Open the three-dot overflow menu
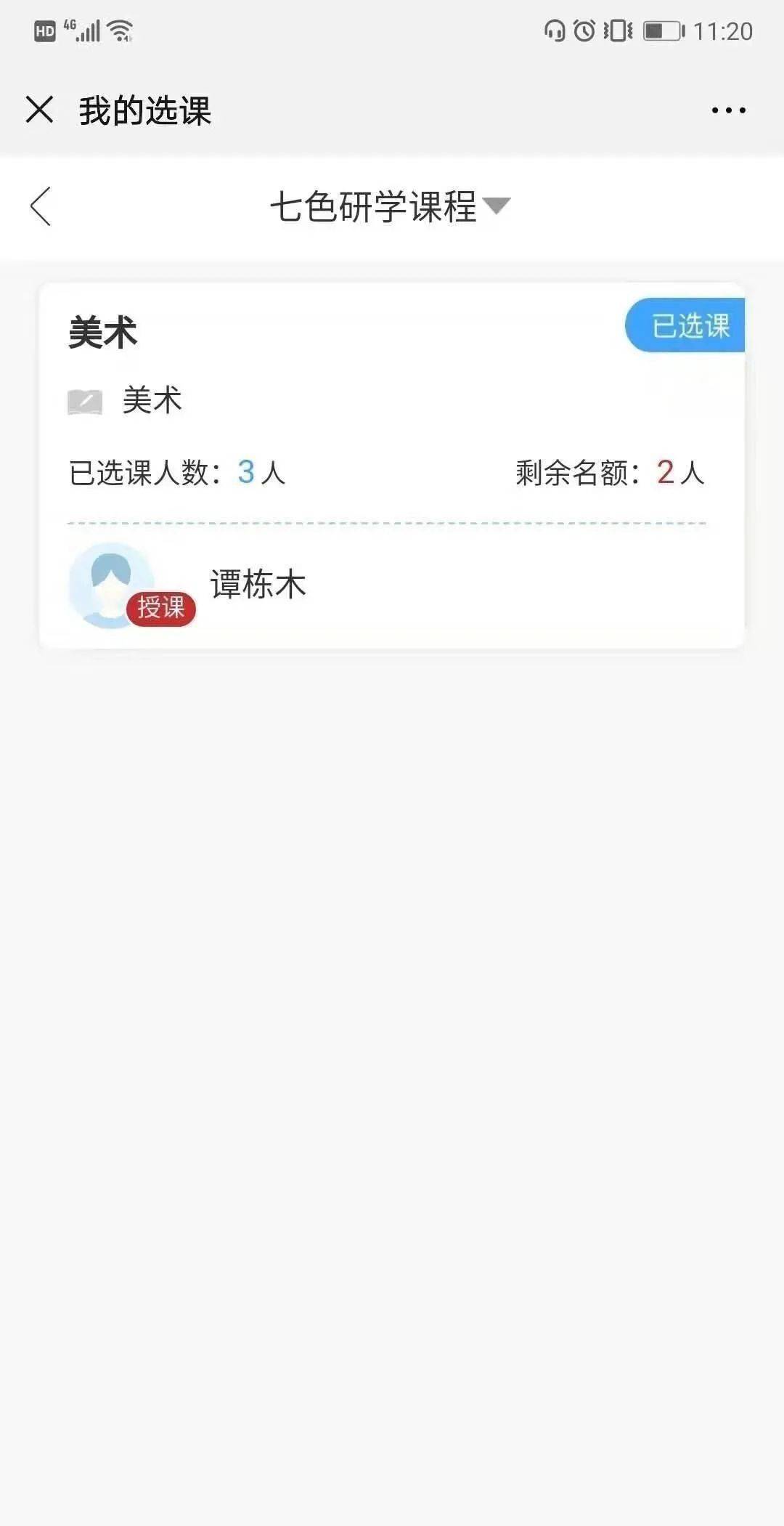 pos(728,110)
